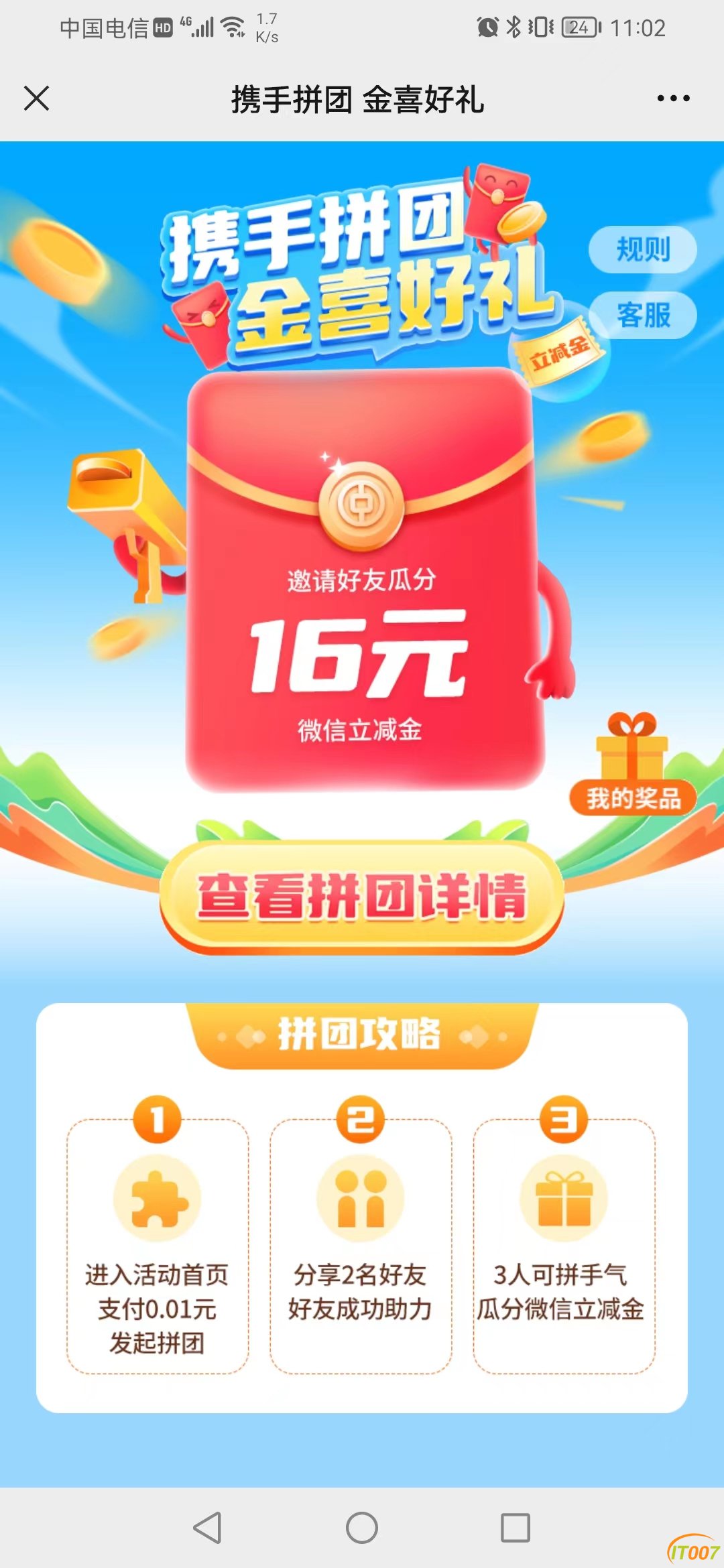Go to the system home screen
The image size is (724, 1568).
pyautogui.click(x=362, y=1527)
